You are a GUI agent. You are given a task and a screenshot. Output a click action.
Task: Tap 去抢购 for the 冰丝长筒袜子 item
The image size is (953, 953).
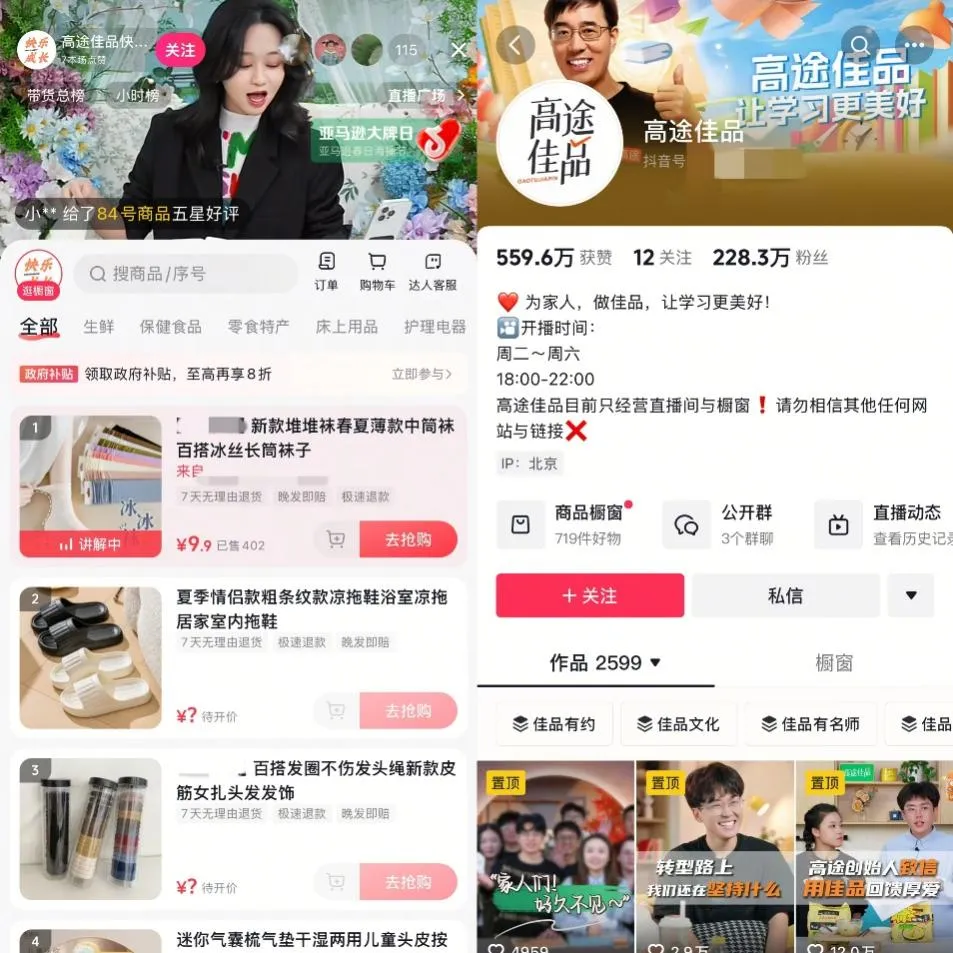coord(408,539)
